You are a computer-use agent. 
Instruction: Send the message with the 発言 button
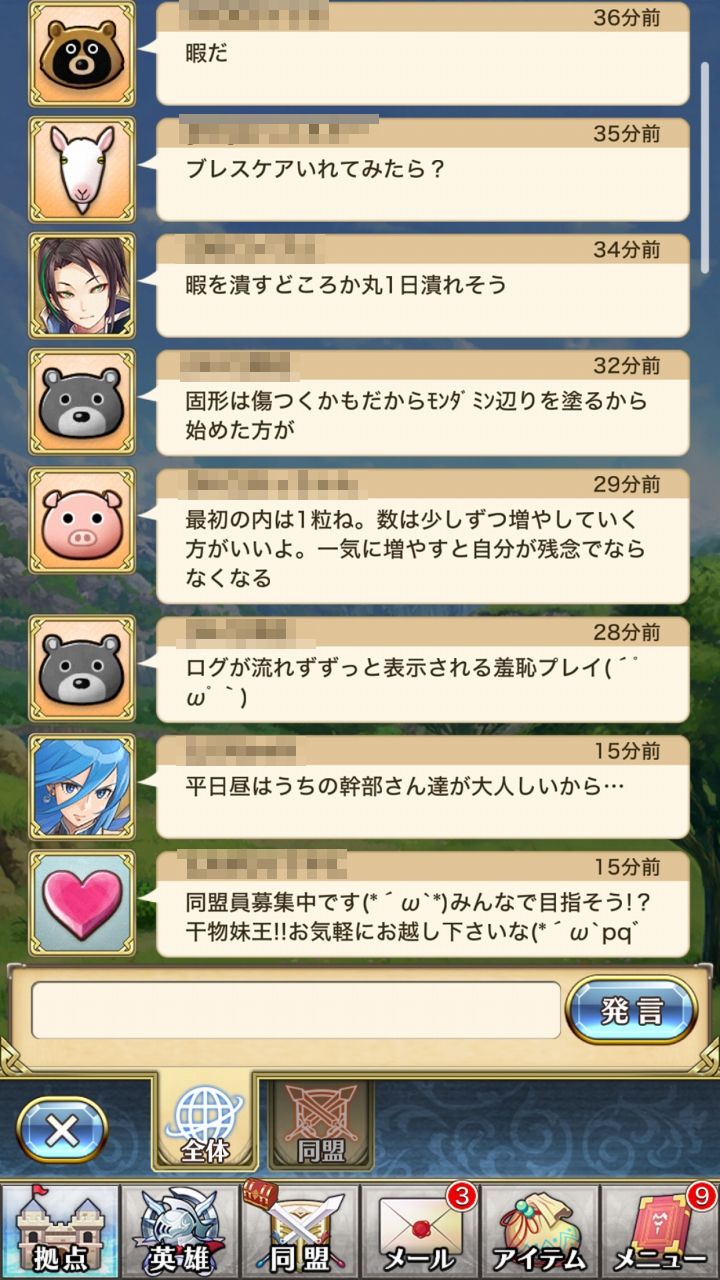point(631,1010)
